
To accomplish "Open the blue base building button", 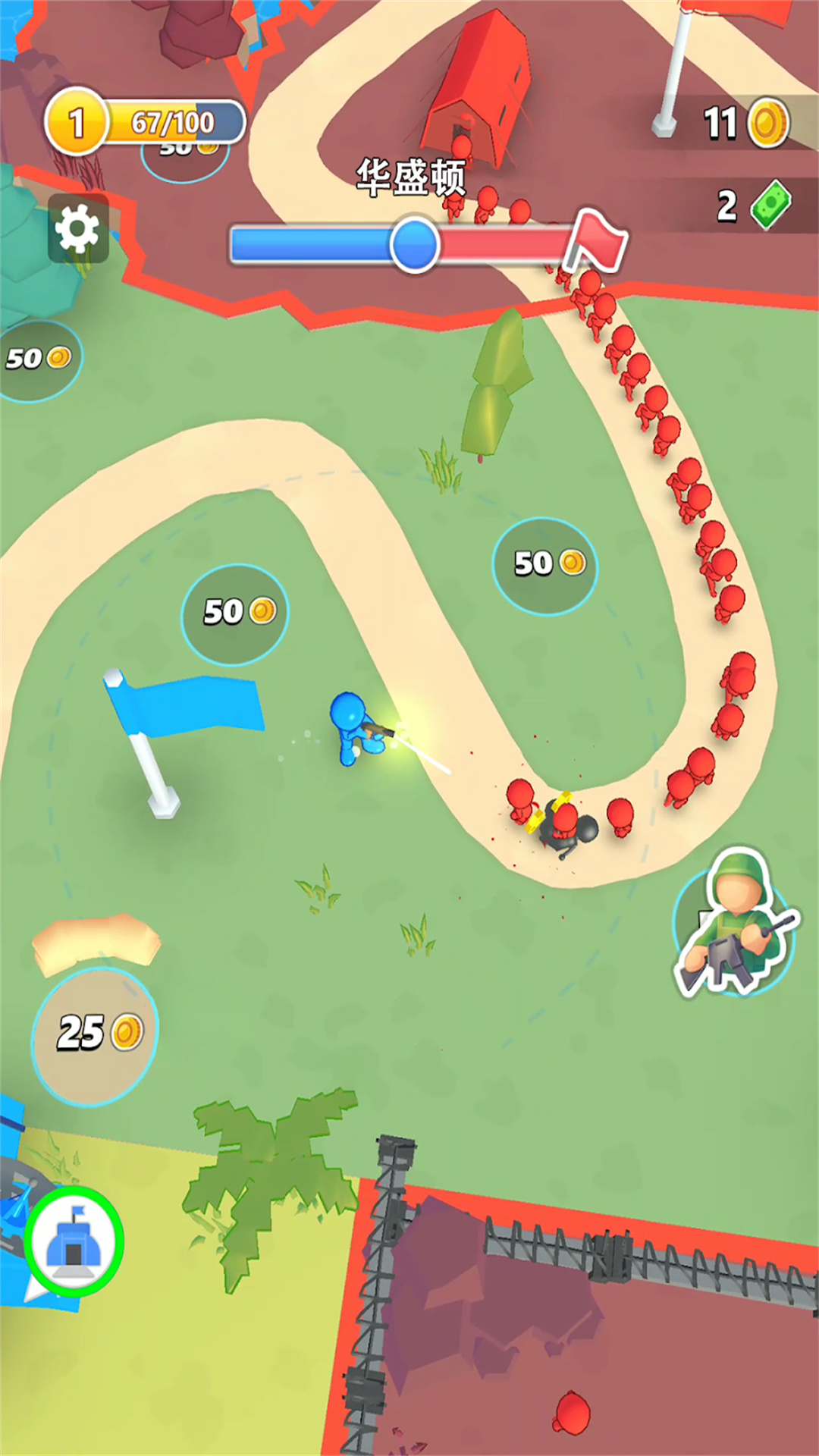I will click(74, 1241).
